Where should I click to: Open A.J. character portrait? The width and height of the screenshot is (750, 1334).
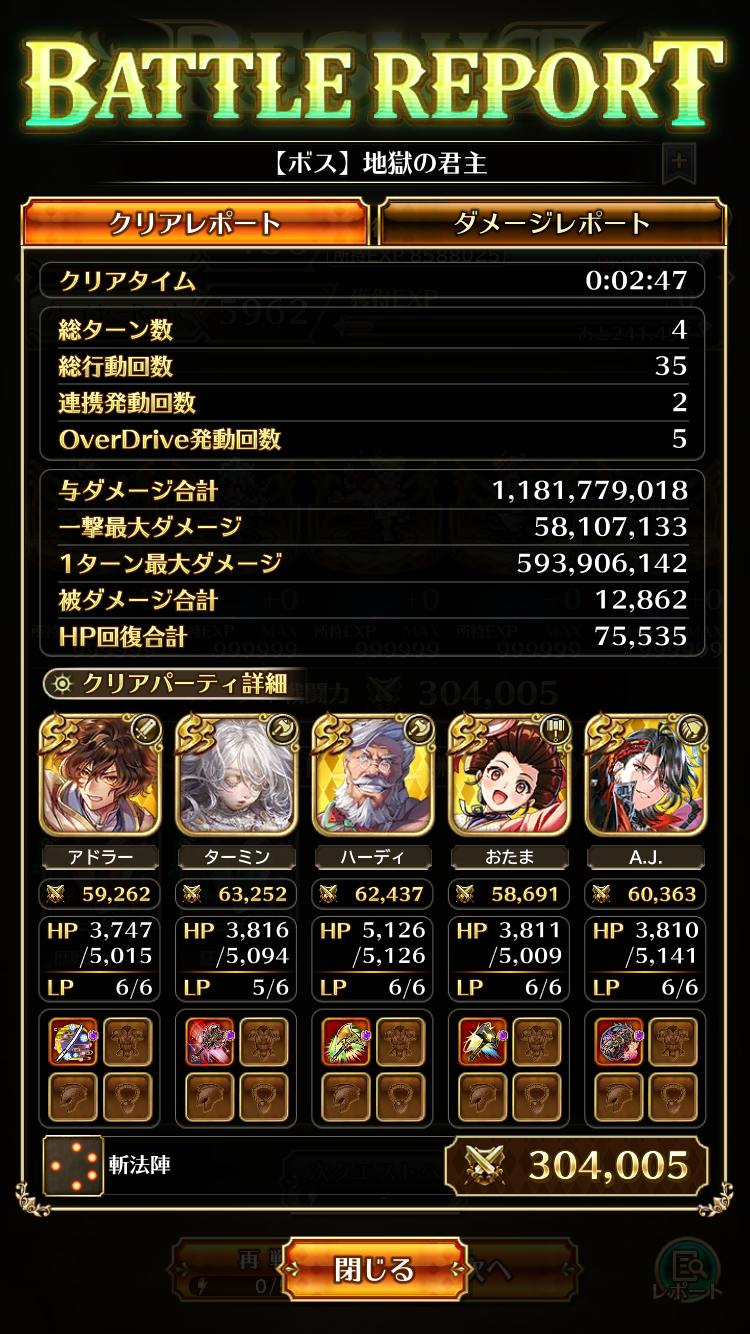click(645, 776)
